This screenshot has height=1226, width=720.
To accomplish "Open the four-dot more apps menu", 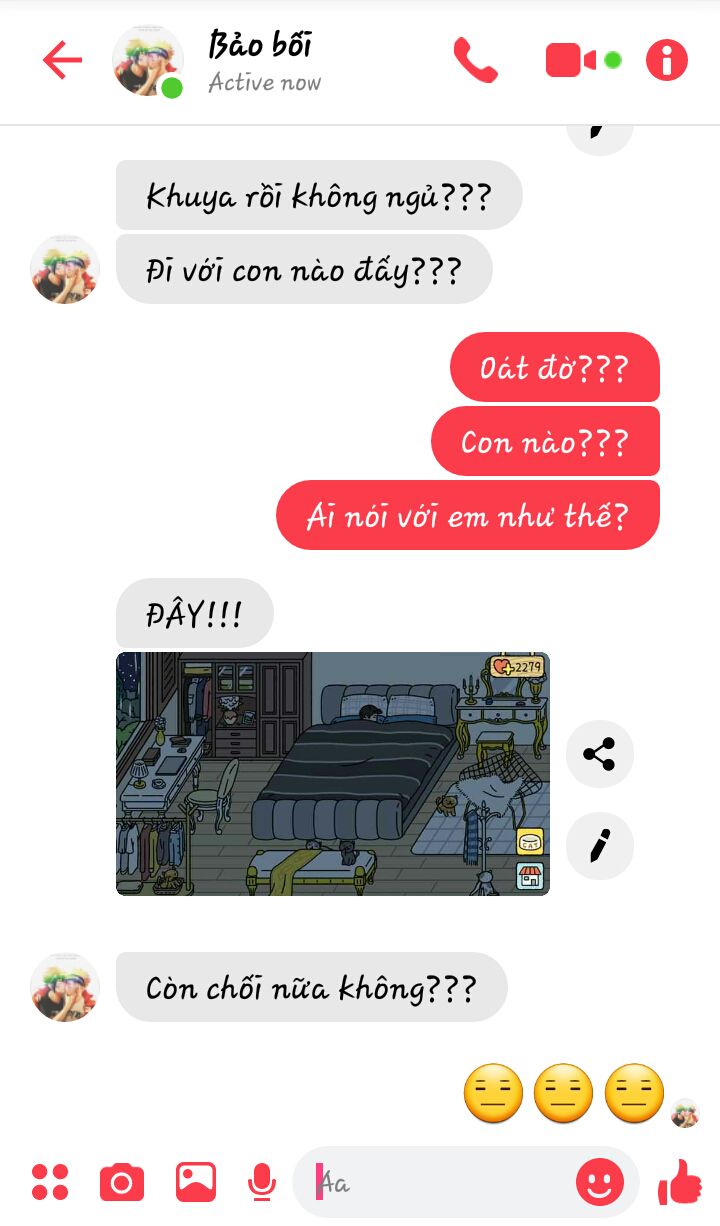I will click(50, 1182).
